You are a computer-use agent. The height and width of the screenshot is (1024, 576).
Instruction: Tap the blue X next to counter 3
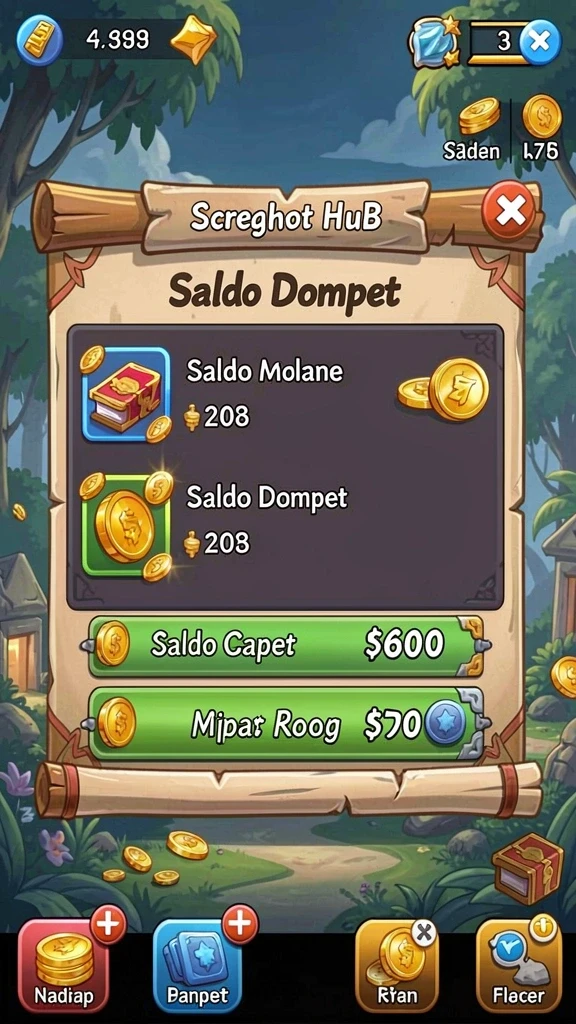coord(540,42)
